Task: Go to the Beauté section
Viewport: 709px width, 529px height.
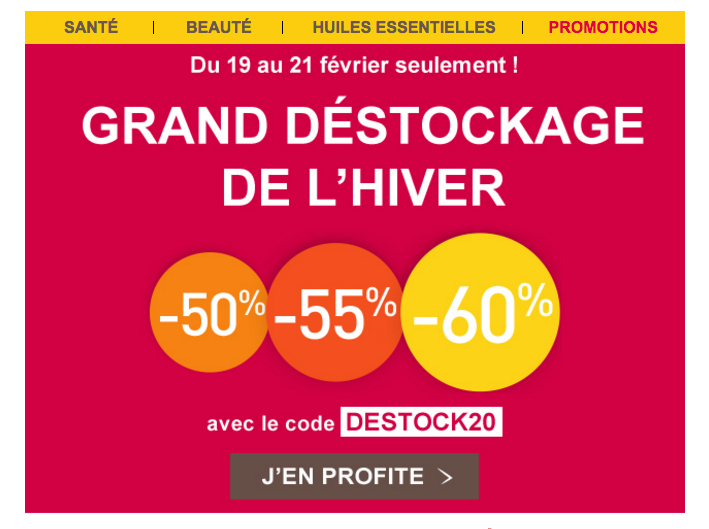Action: (219, 27)
